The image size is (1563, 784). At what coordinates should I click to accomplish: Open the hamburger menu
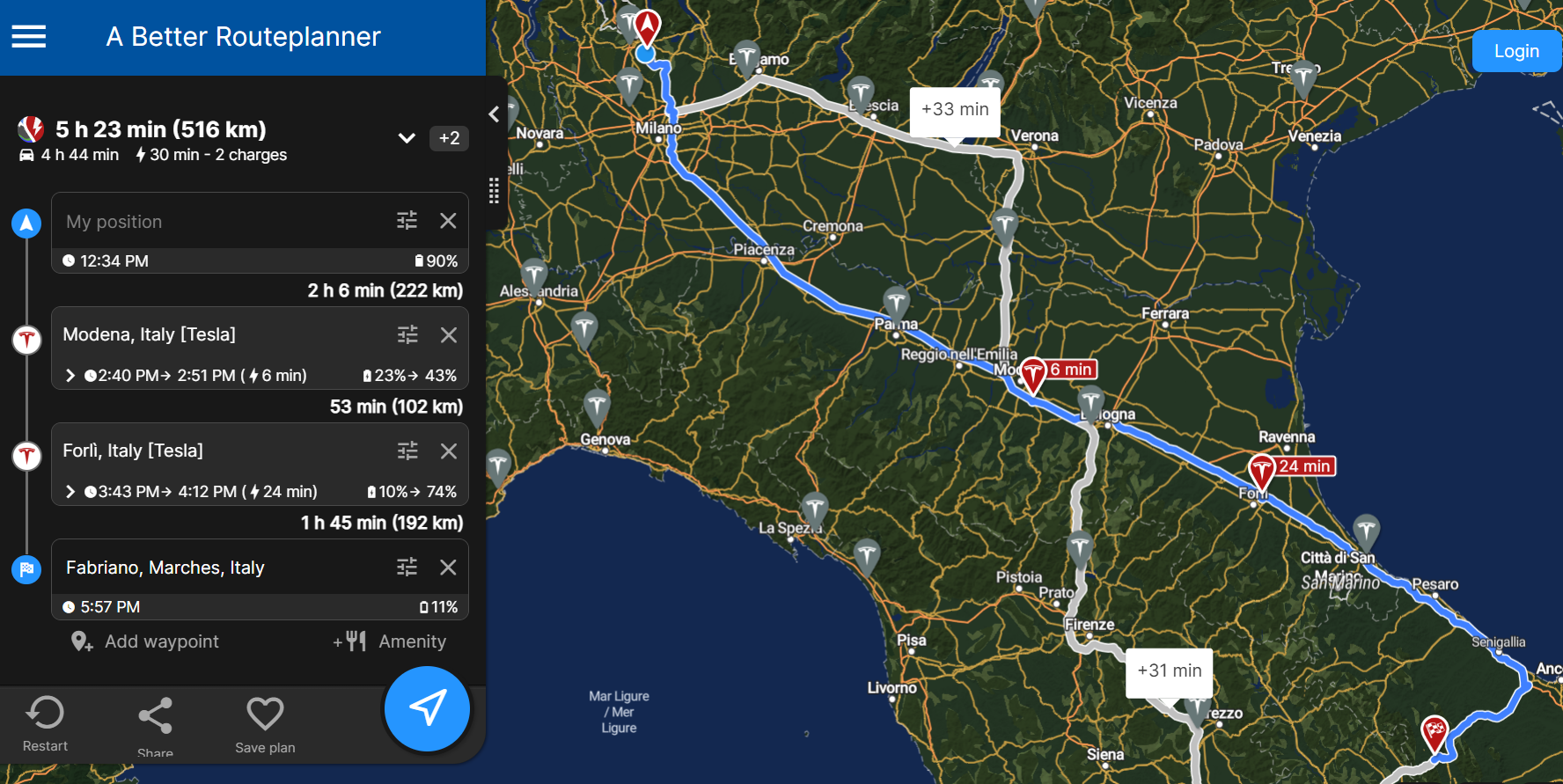click(x=29, y=36)
